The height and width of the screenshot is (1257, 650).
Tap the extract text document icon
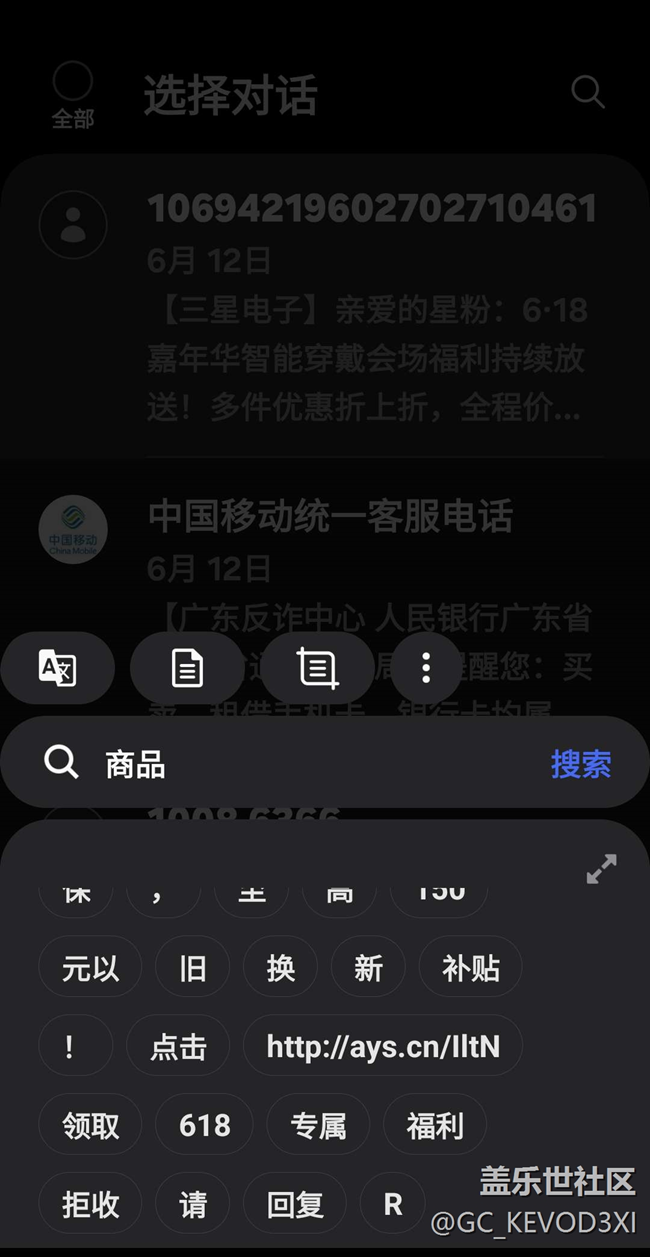187,667
